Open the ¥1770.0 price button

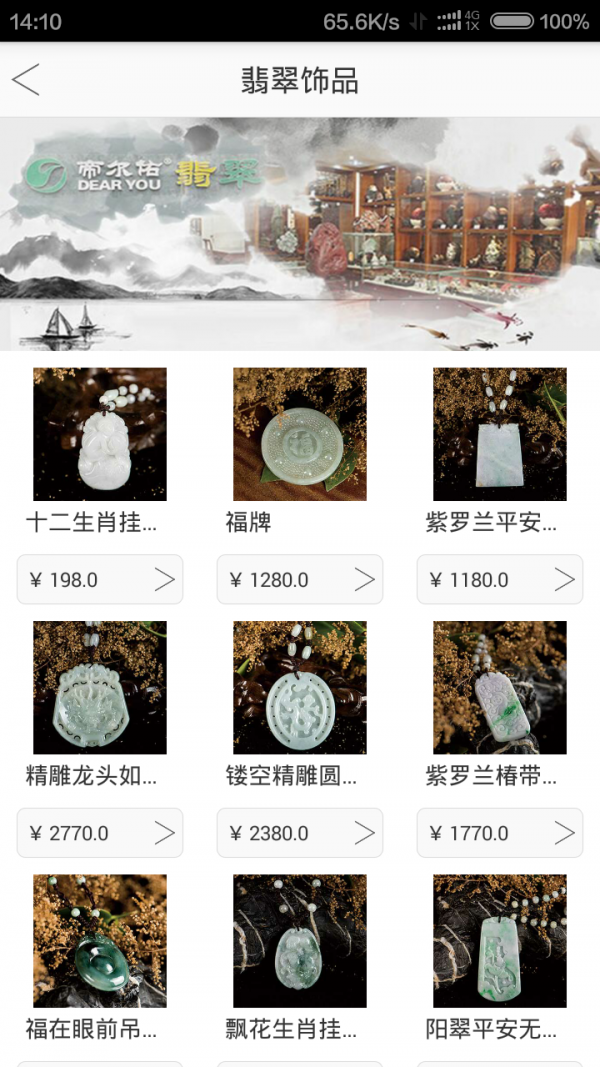pos(500,833)
